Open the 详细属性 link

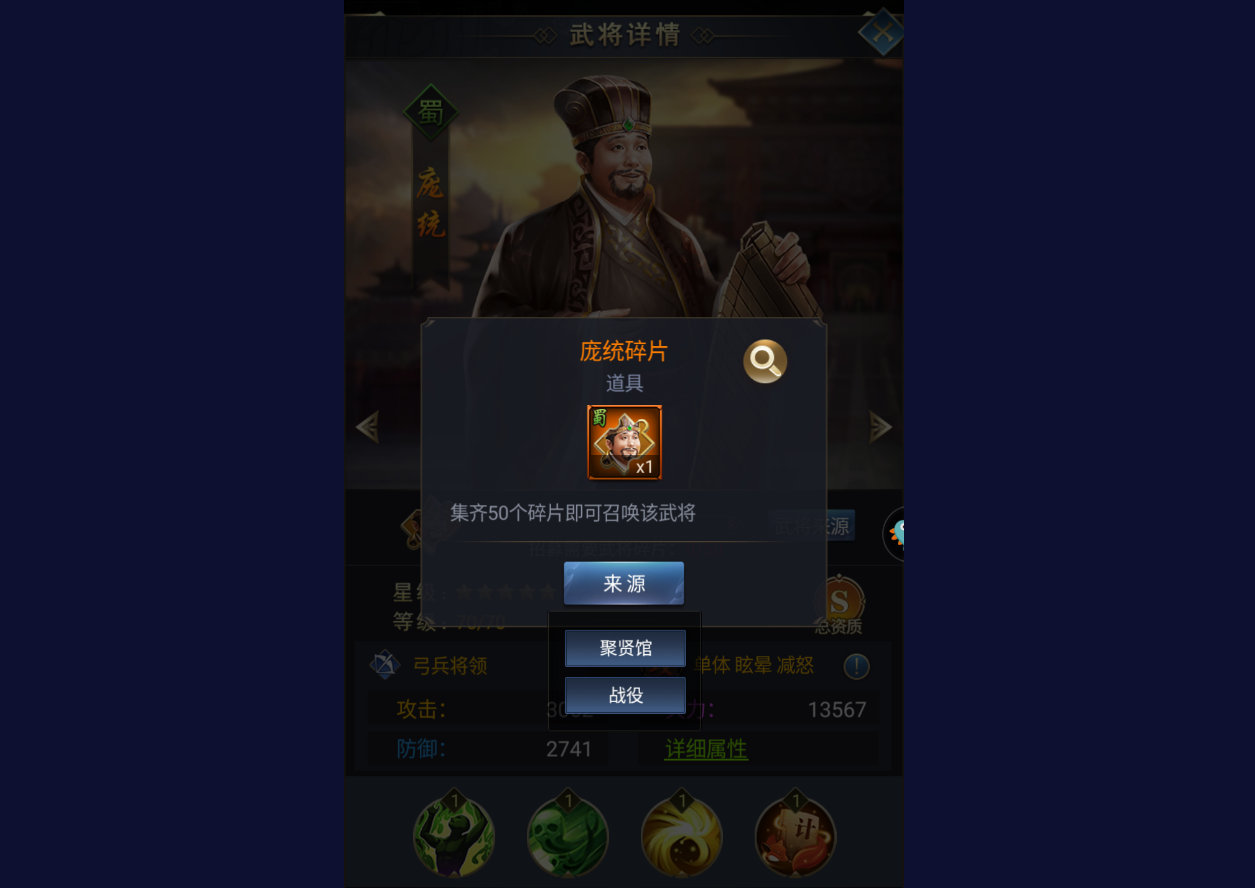click(x=706, y=749)
